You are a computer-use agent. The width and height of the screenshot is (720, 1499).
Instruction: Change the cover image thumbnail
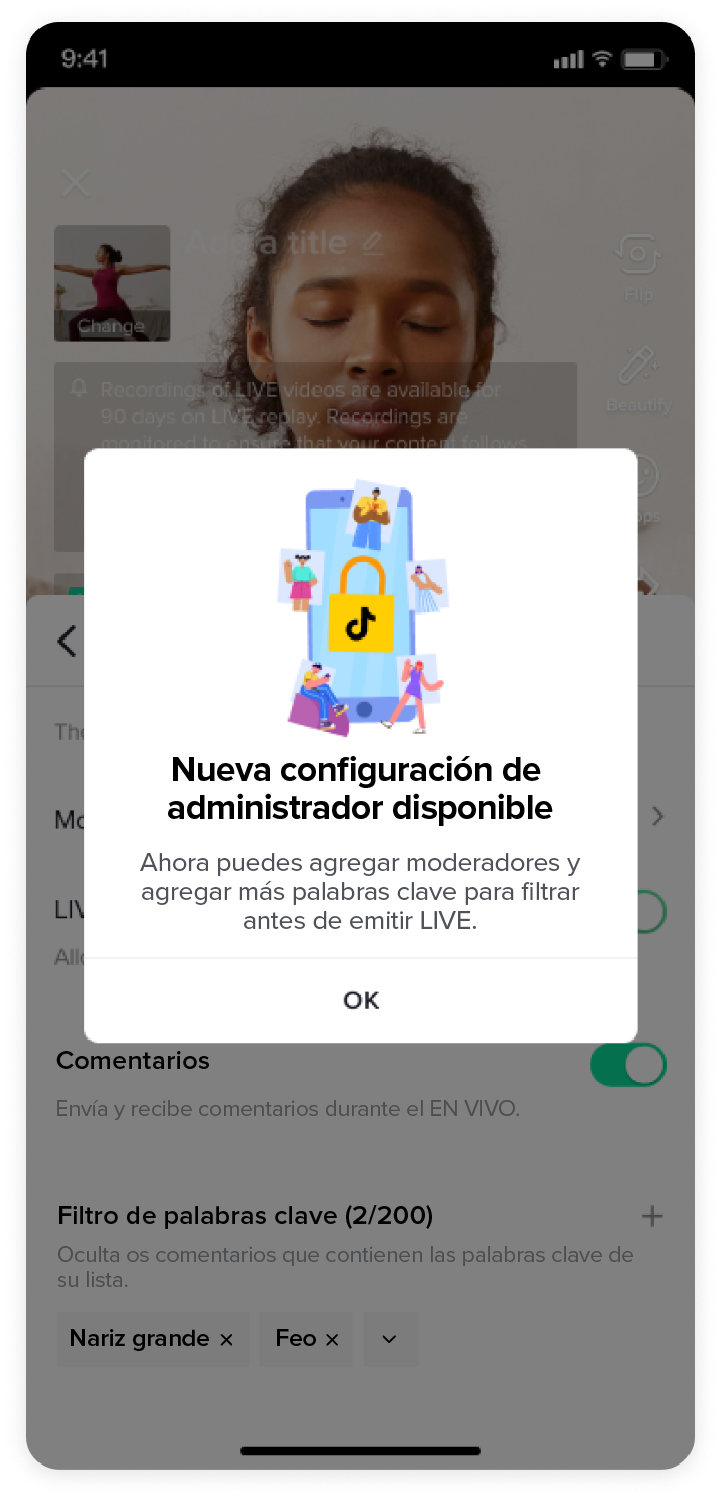112,283
